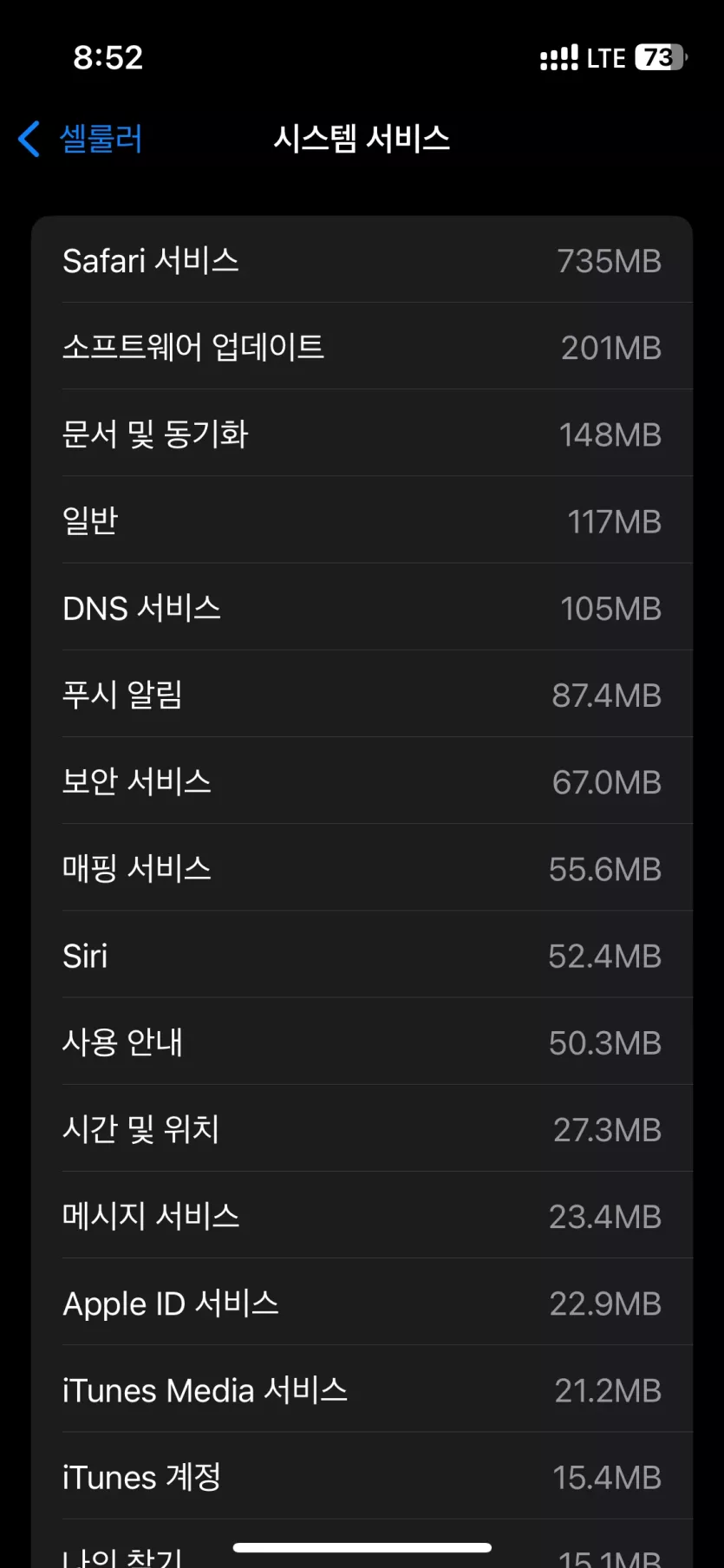Go back to the 셀룰러 settings
The width and height of the screenshot is (724, 1568).
[80, 139]
